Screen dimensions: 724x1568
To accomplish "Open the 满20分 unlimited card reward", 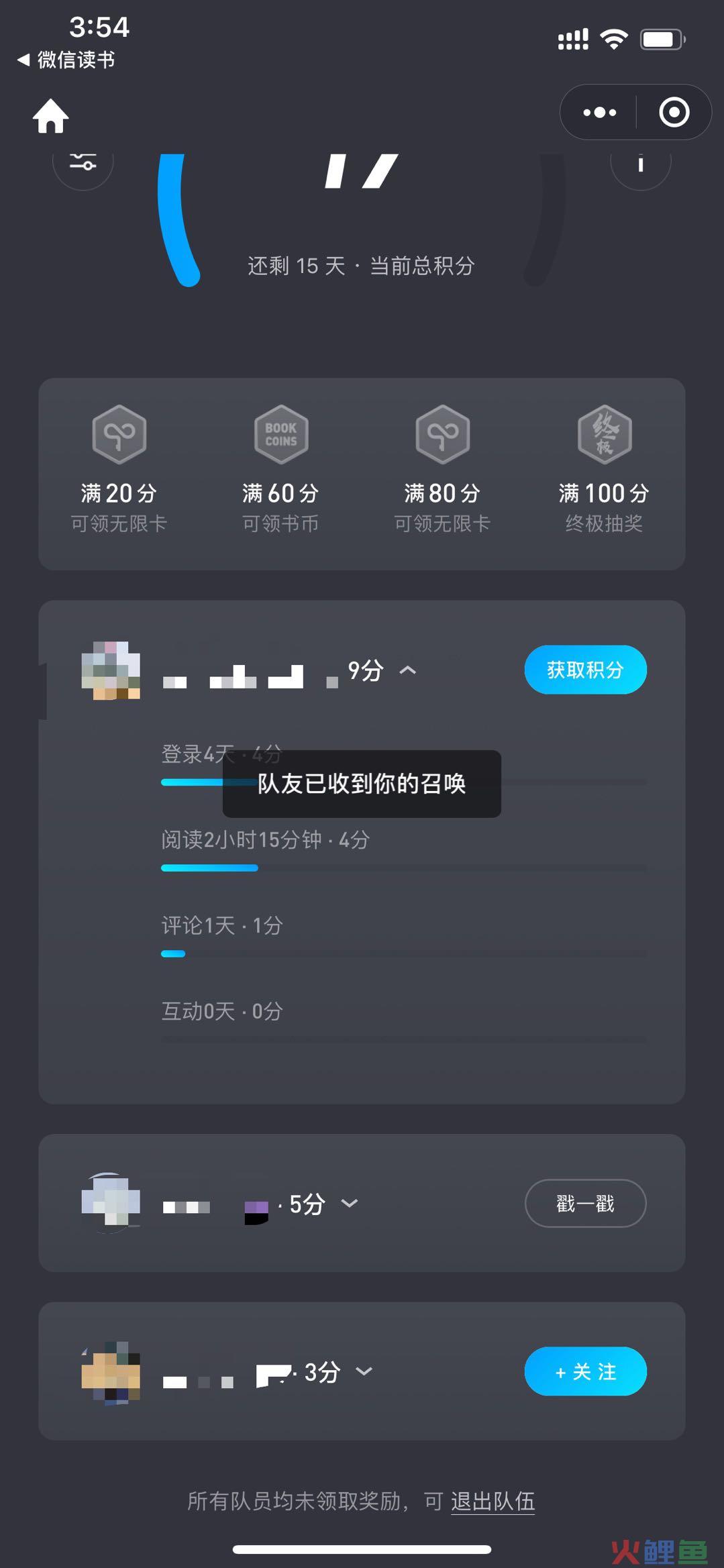I will (x=119, y=468).
